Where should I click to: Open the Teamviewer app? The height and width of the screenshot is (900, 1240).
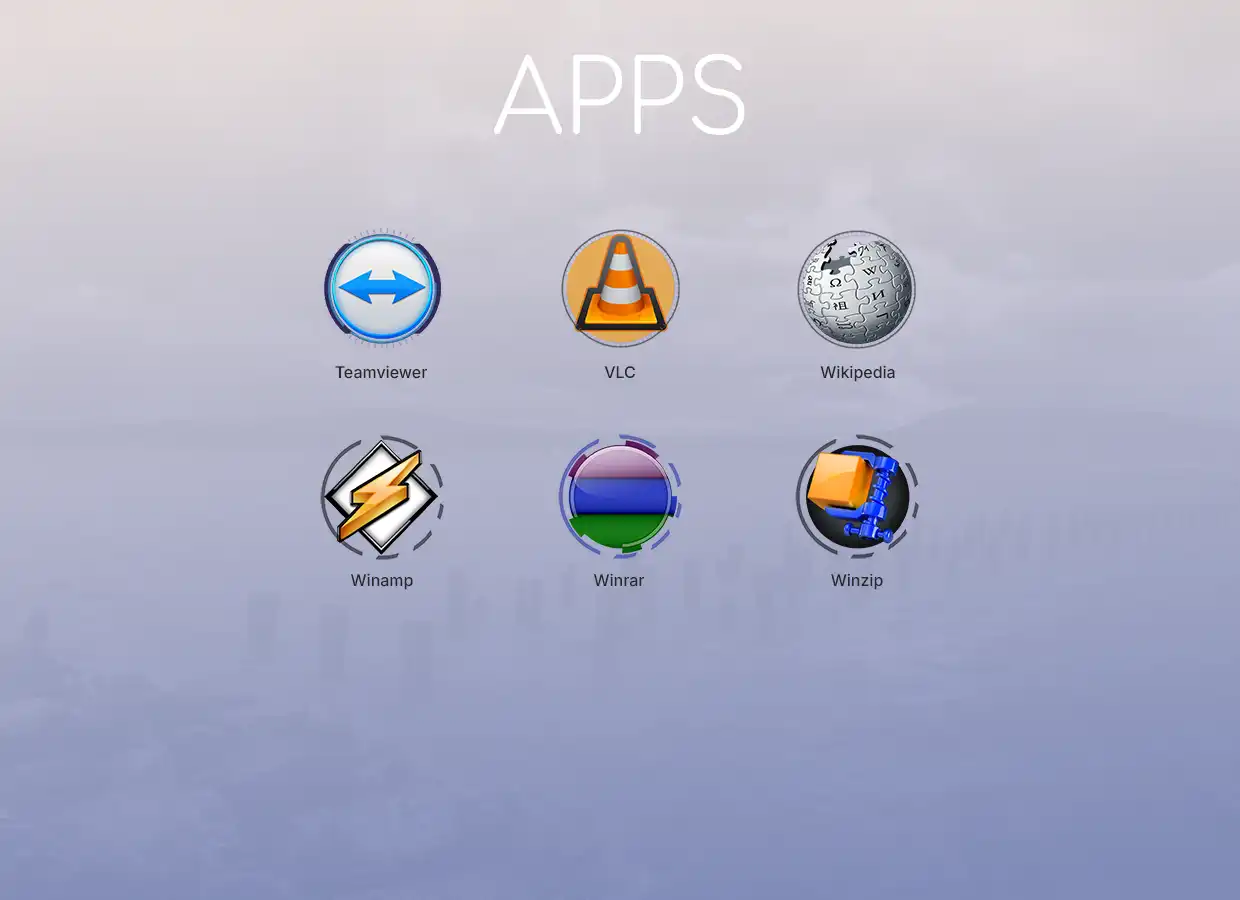pyautogui.click(x=381, y=289)
